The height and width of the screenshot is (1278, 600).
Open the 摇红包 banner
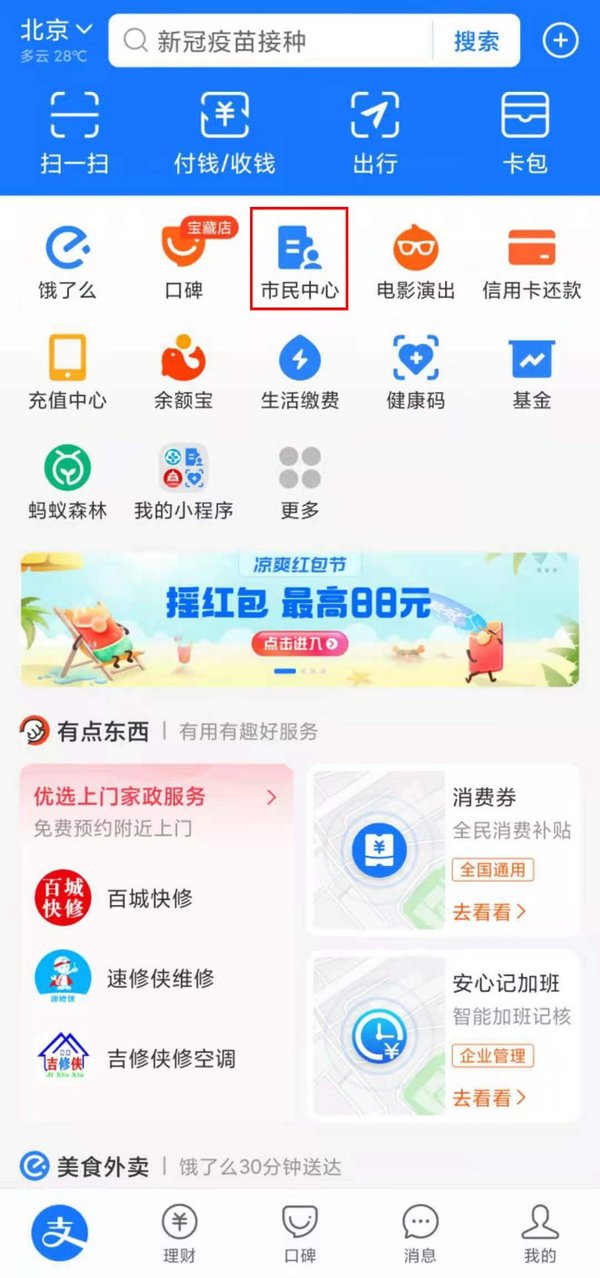click(x=299, y=617)
